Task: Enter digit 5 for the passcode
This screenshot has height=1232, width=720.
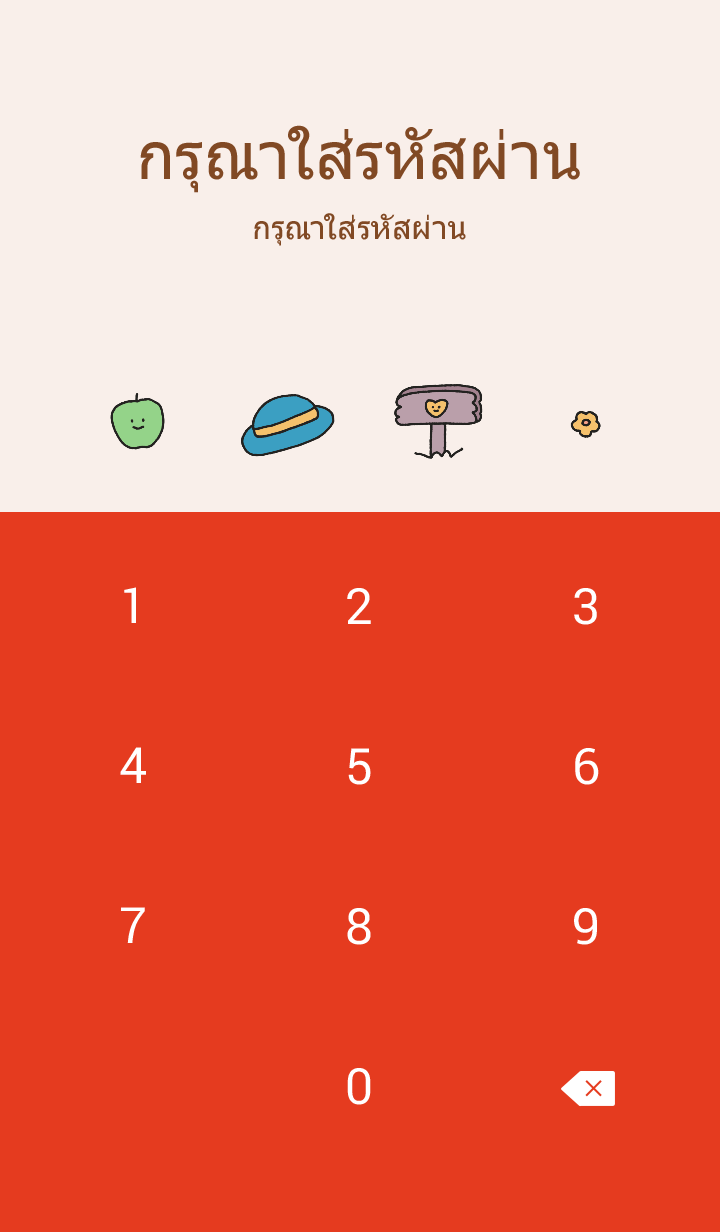Action: click(359, 767)
